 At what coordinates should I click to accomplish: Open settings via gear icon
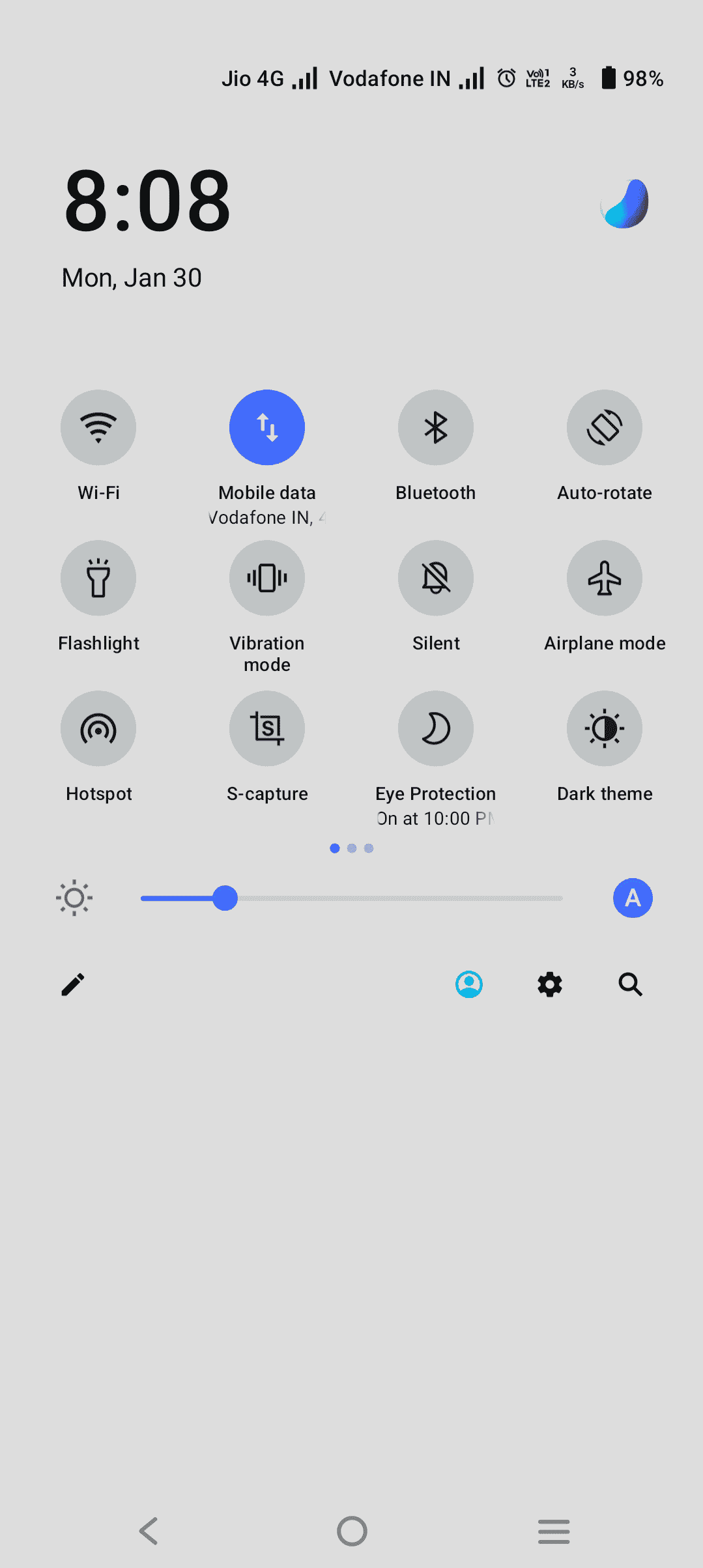tap(550, 984)
